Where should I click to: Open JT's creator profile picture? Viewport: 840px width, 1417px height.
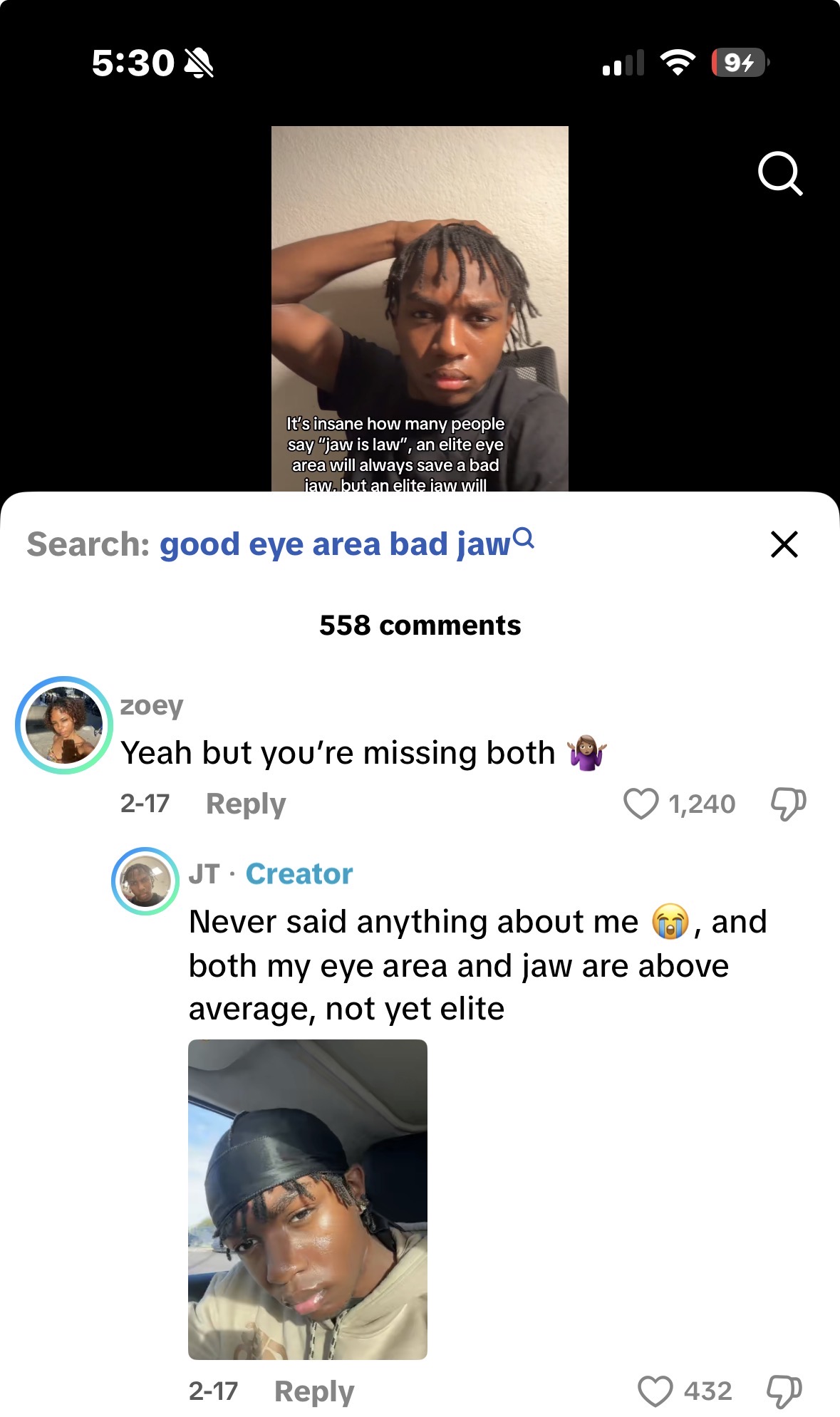145,881
